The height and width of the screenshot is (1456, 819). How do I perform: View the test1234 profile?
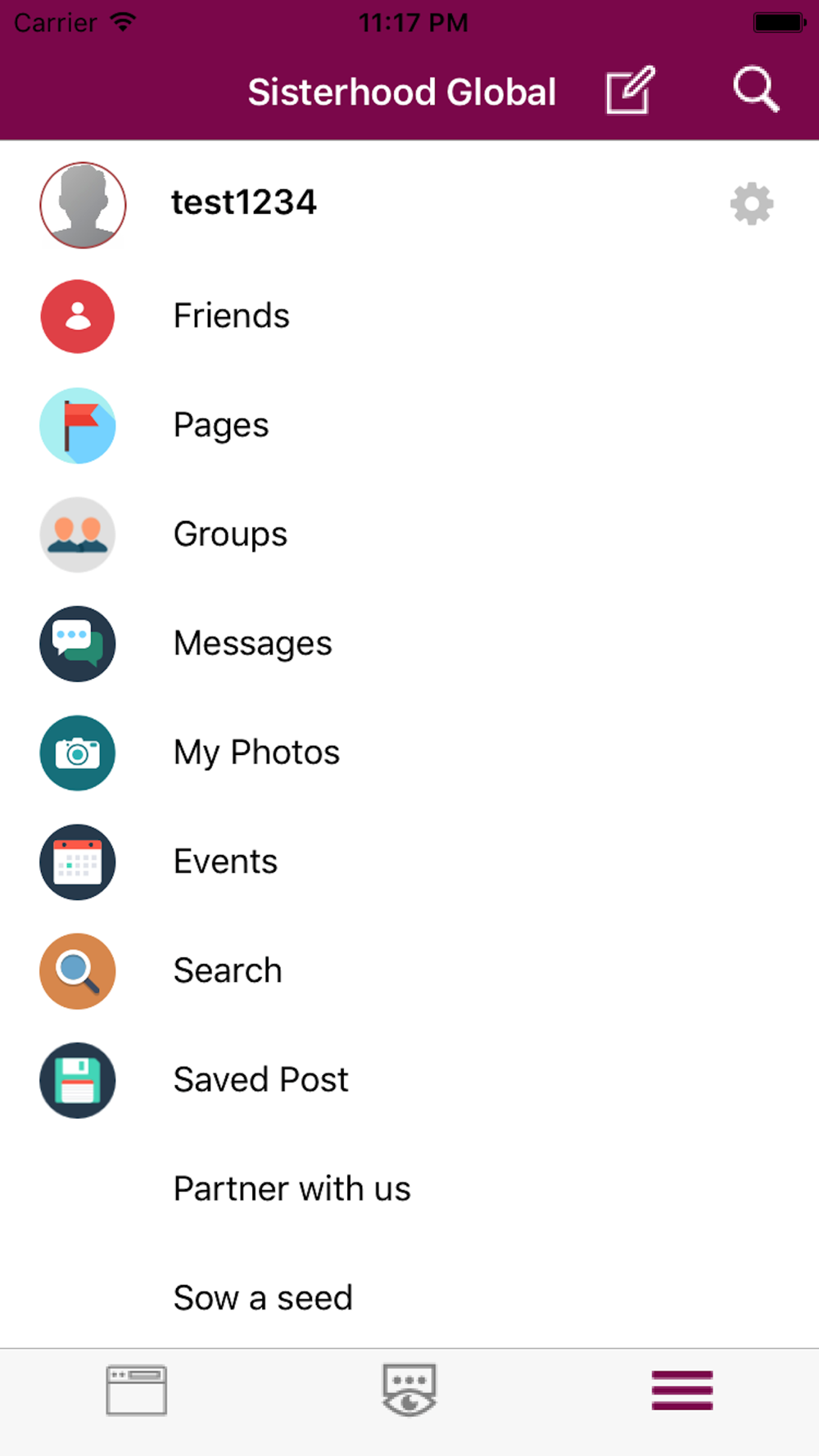click(409, 204)
